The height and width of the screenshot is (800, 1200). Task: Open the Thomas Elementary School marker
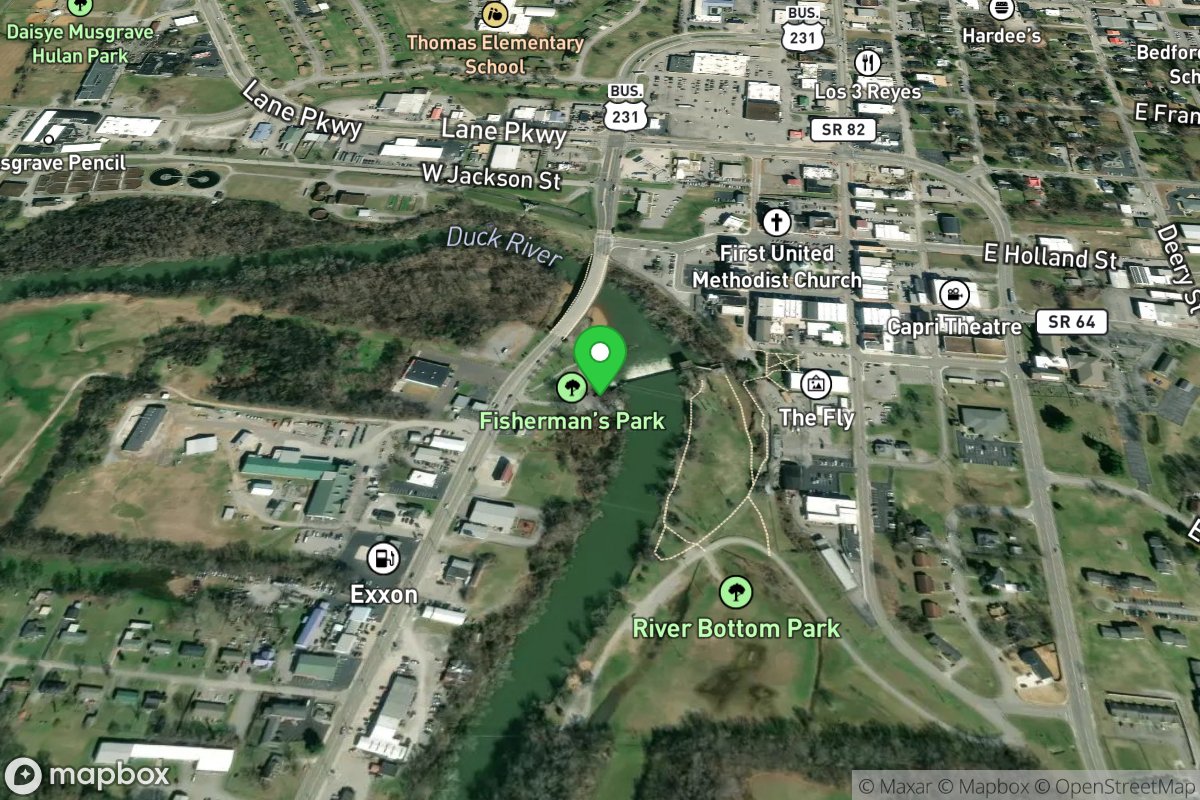494,14
